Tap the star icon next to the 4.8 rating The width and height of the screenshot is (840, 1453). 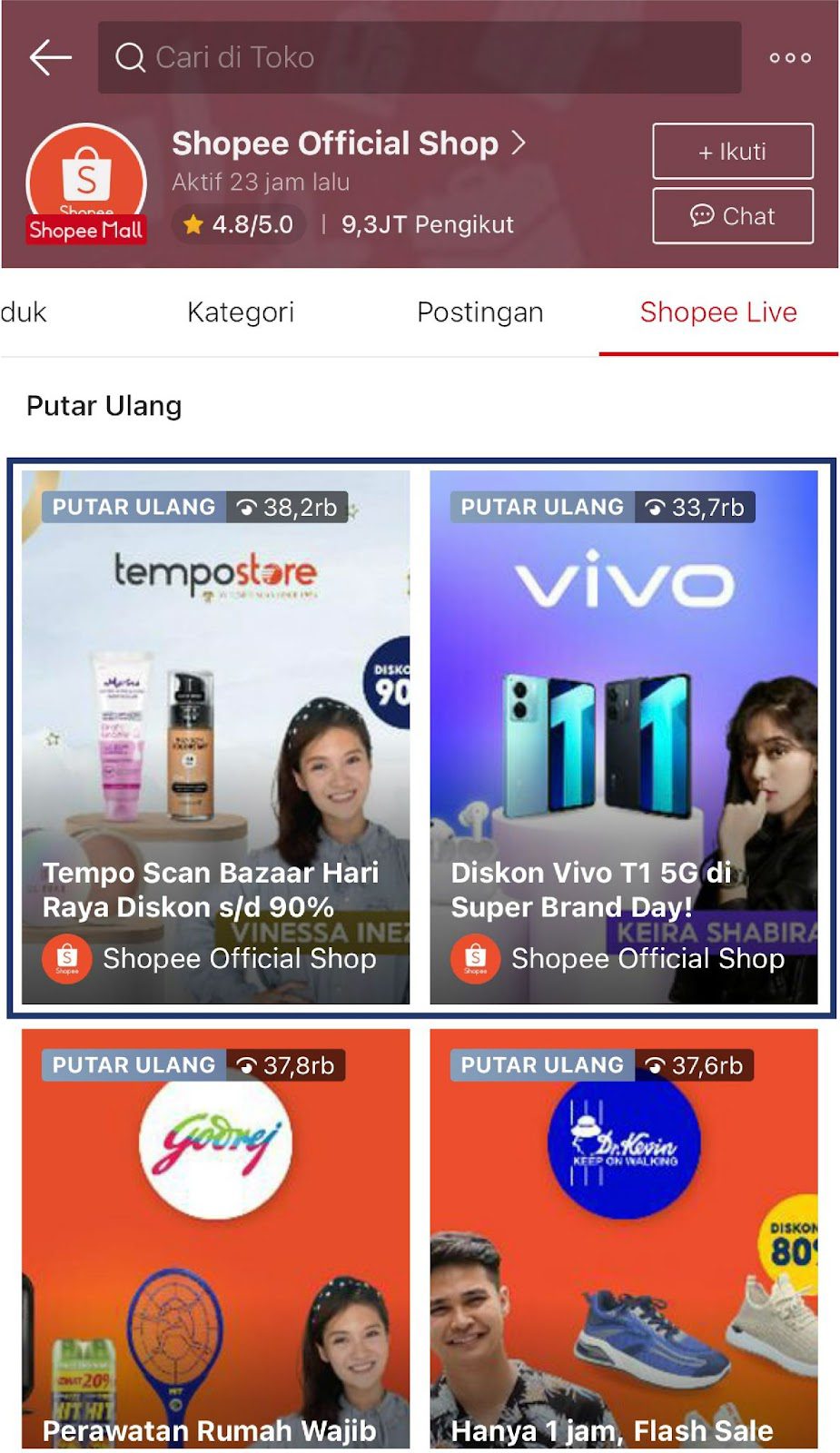point(193,224)
